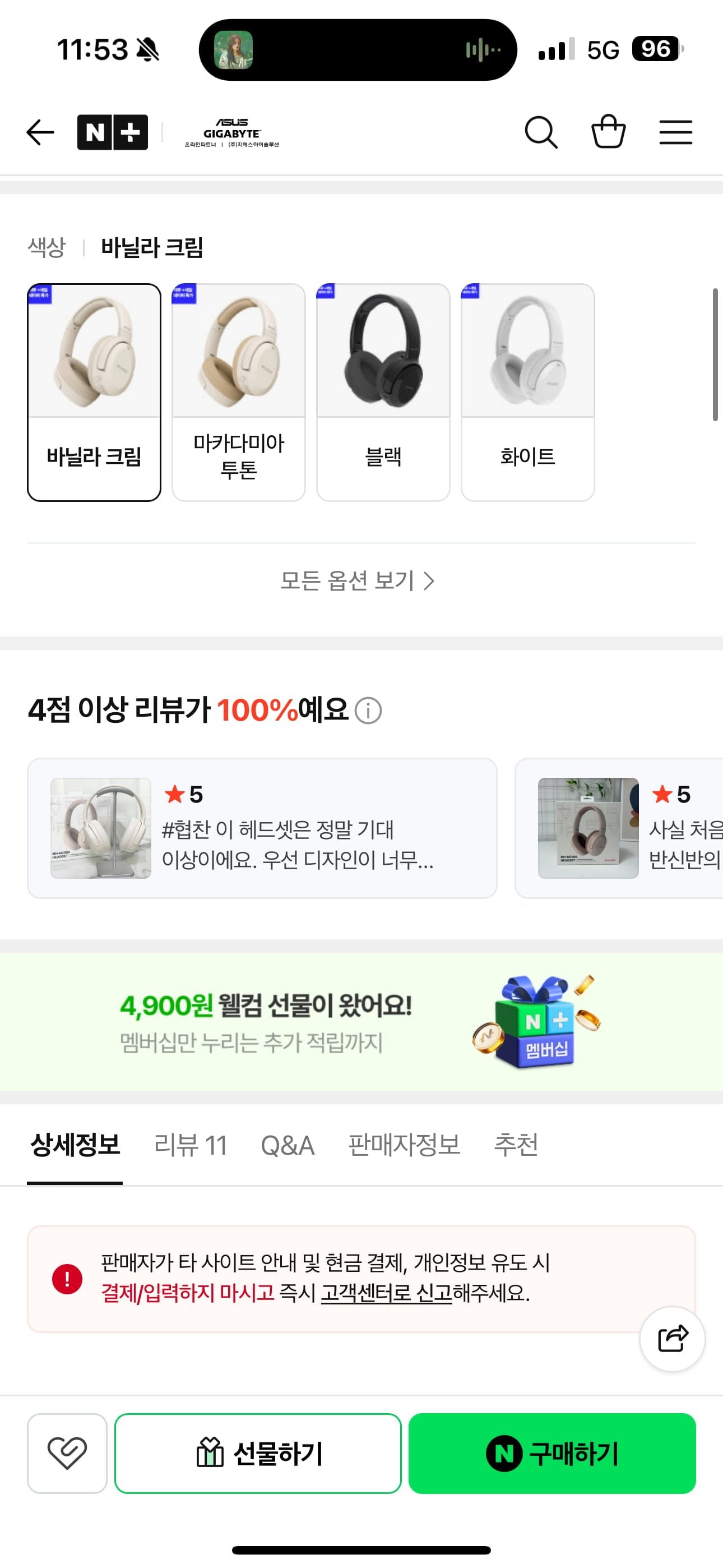Choose the 화이트 color option
This screenshot has width=723, height=1568.
pos(527,393)
